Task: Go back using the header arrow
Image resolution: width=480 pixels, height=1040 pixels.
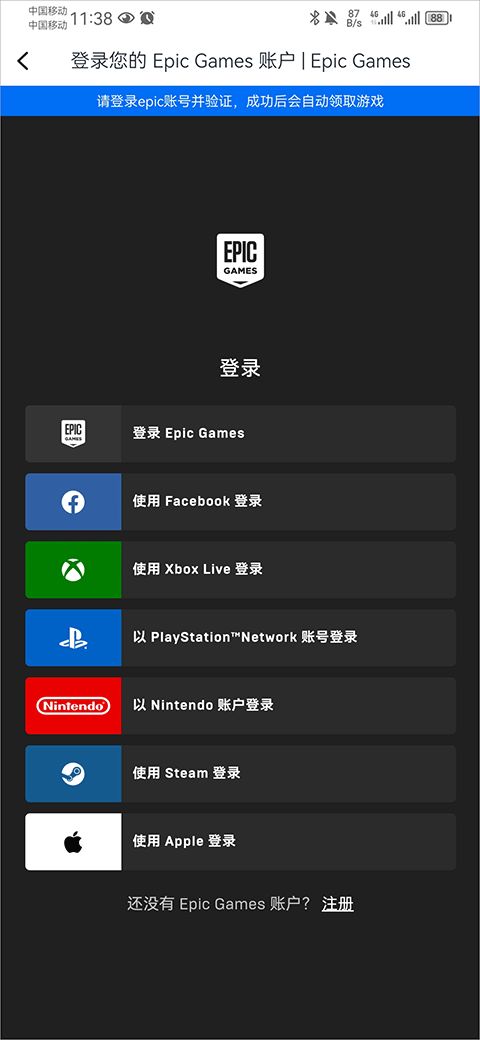Action: [x=23, y=61]
